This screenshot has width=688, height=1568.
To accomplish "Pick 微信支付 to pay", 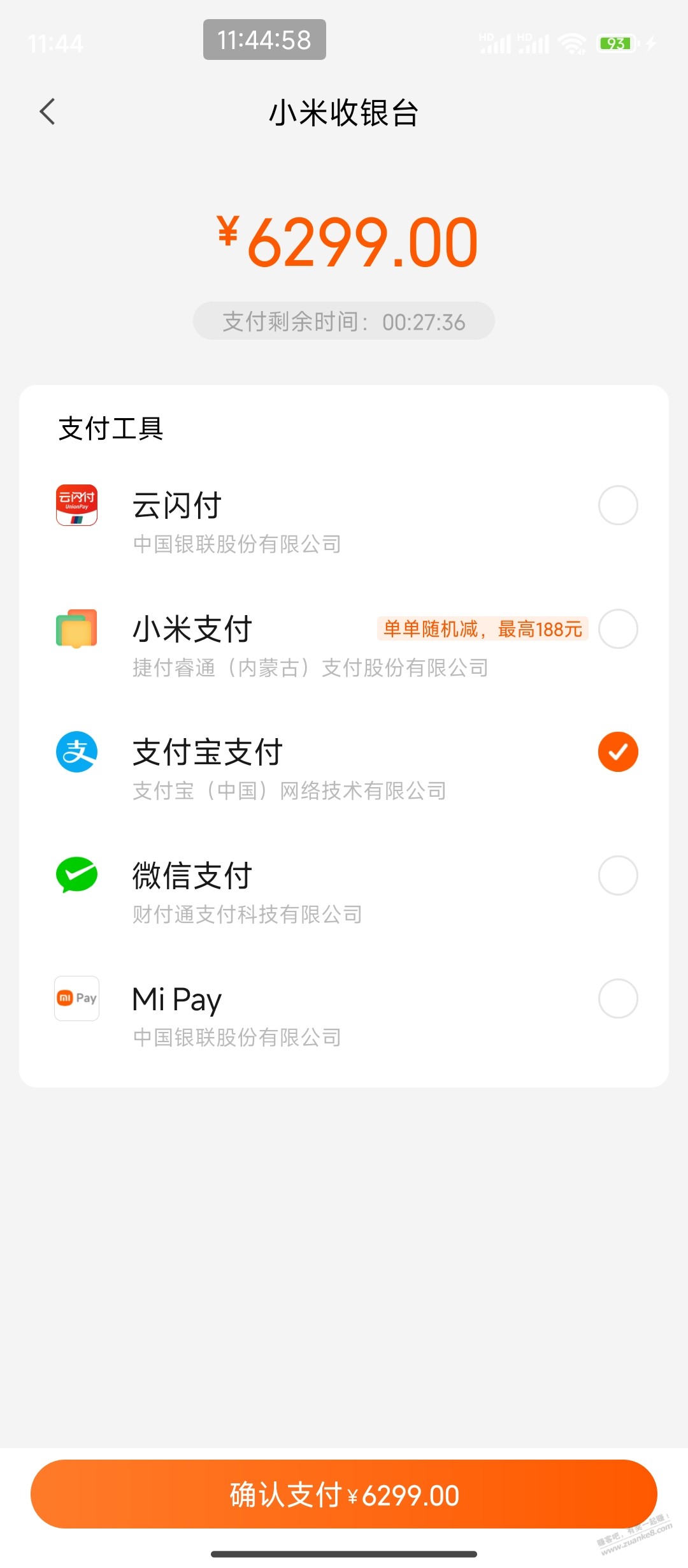I will tap(617, 876).
